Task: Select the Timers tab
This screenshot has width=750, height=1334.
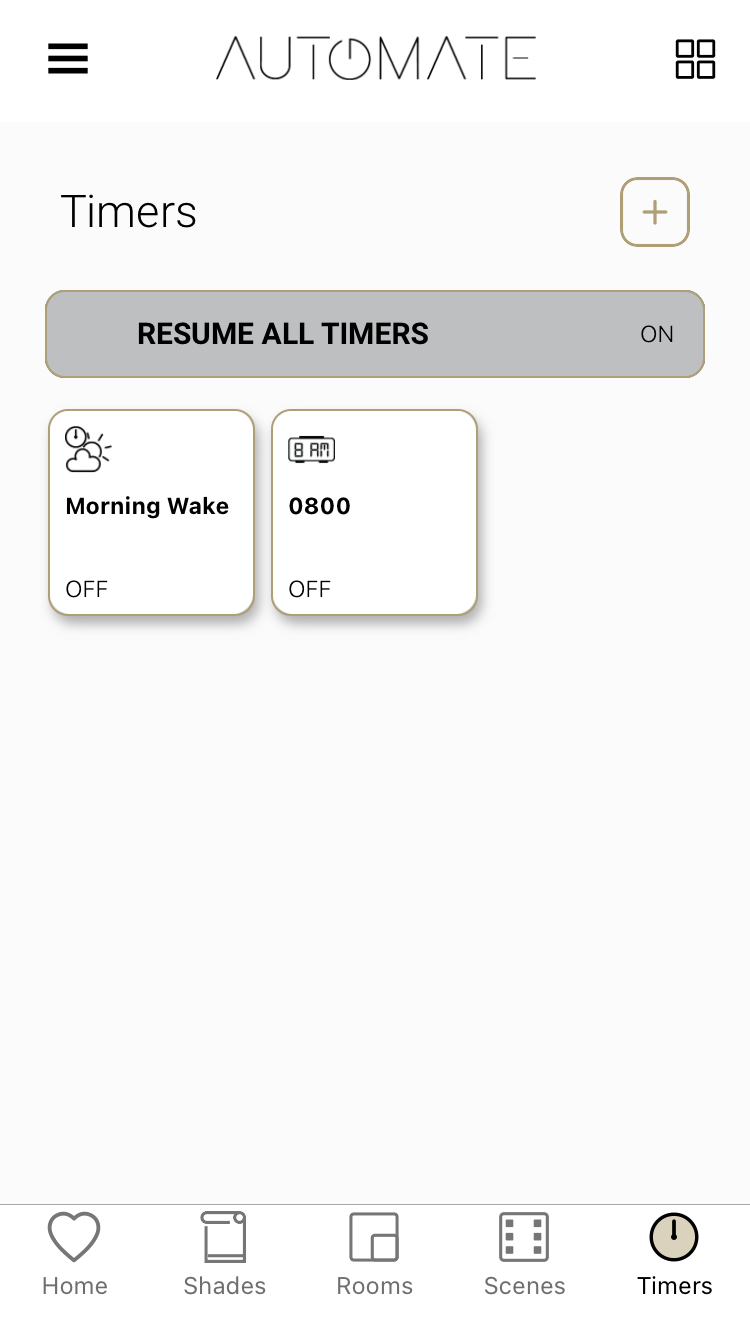Action: (675, 1256)
